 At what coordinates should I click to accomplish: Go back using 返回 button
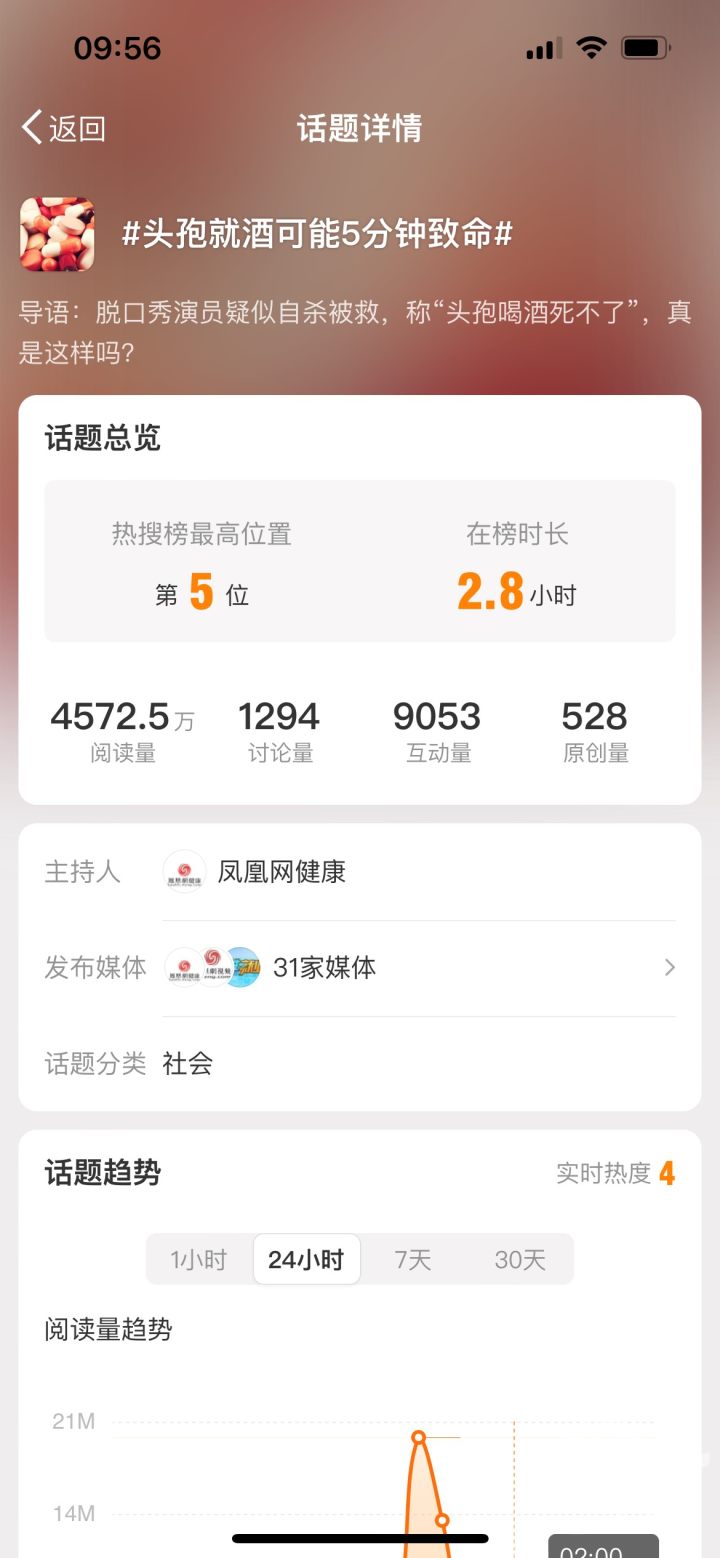64,128
